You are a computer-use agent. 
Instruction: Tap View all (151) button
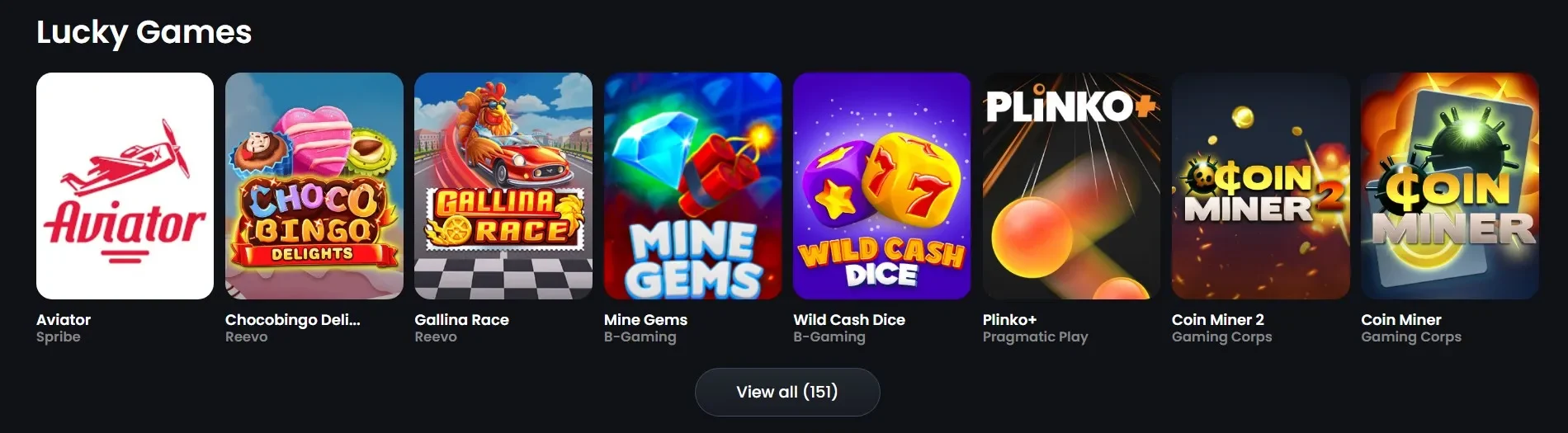click(786, 392)
